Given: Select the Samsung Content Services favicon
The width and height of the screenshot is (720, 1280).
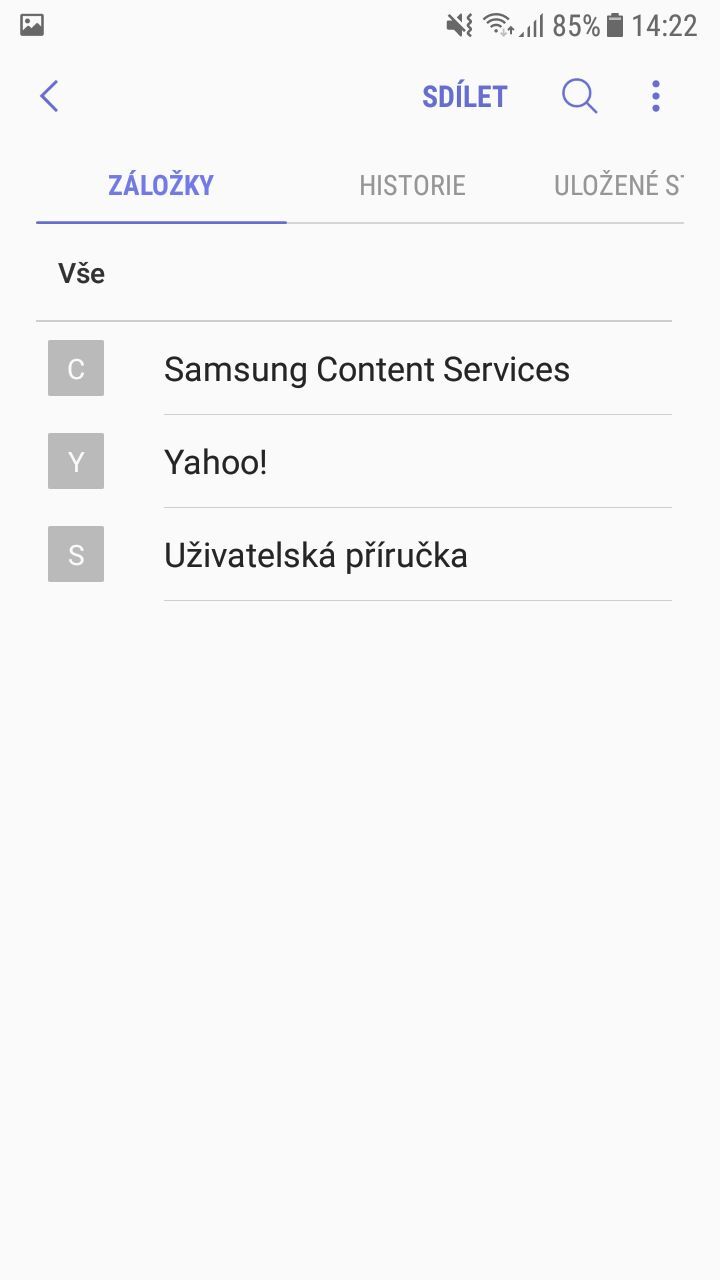Looking at the screenshot, I should 75,368.
